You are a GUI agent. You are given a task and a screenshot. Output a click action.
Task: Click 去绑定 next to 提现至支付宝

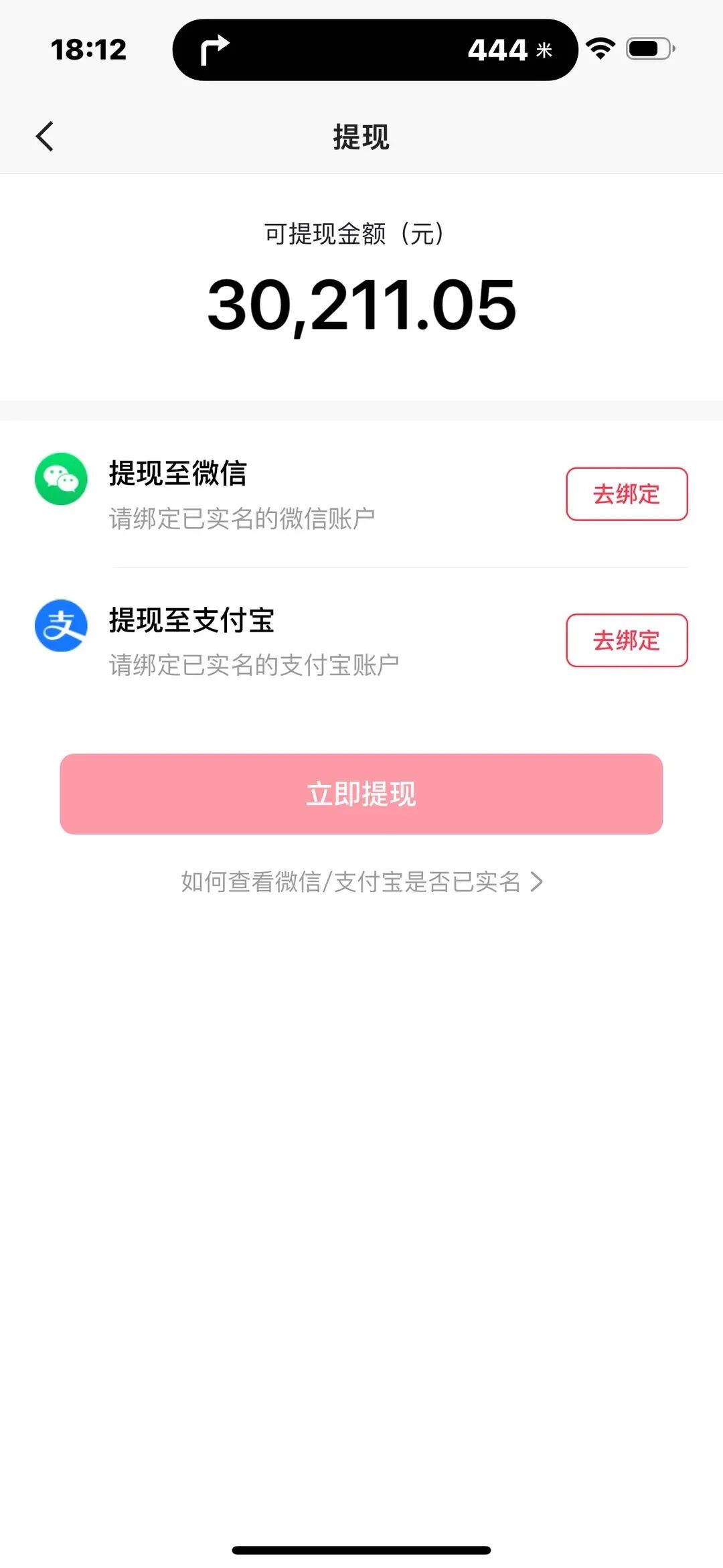(627, 641)
